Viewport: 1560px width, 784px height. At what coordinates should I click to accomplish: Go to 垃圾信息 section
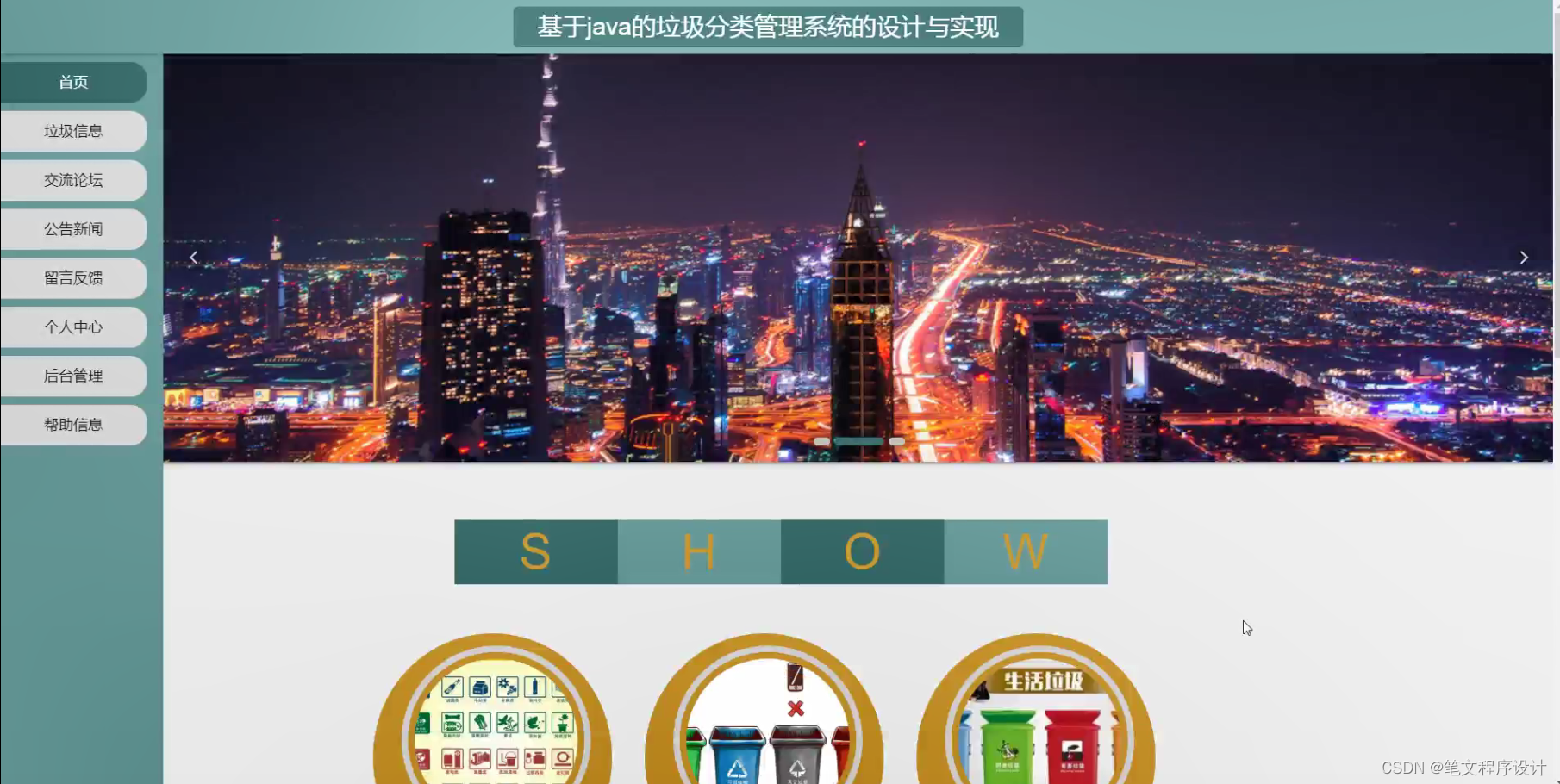[73, 131]
